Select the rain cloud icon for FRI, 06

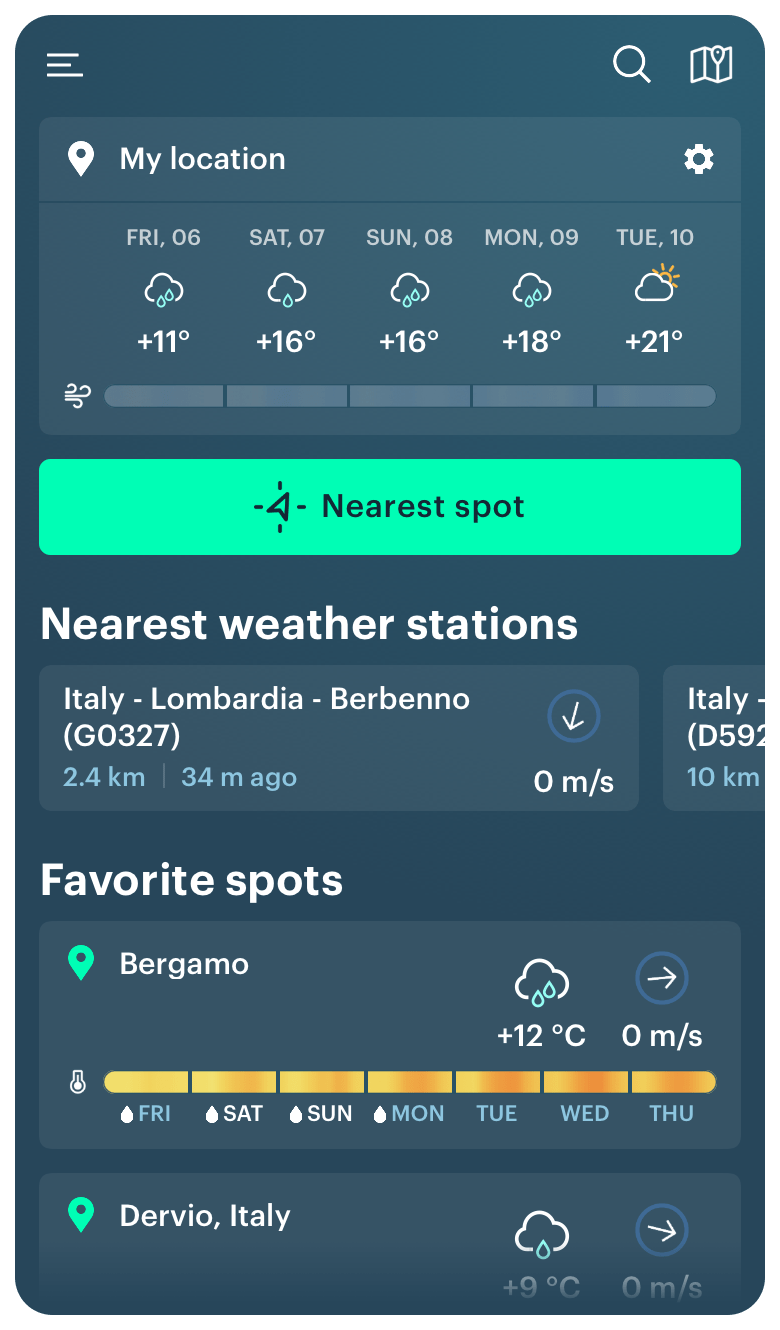pyautogui.click(x=163, y=288)
